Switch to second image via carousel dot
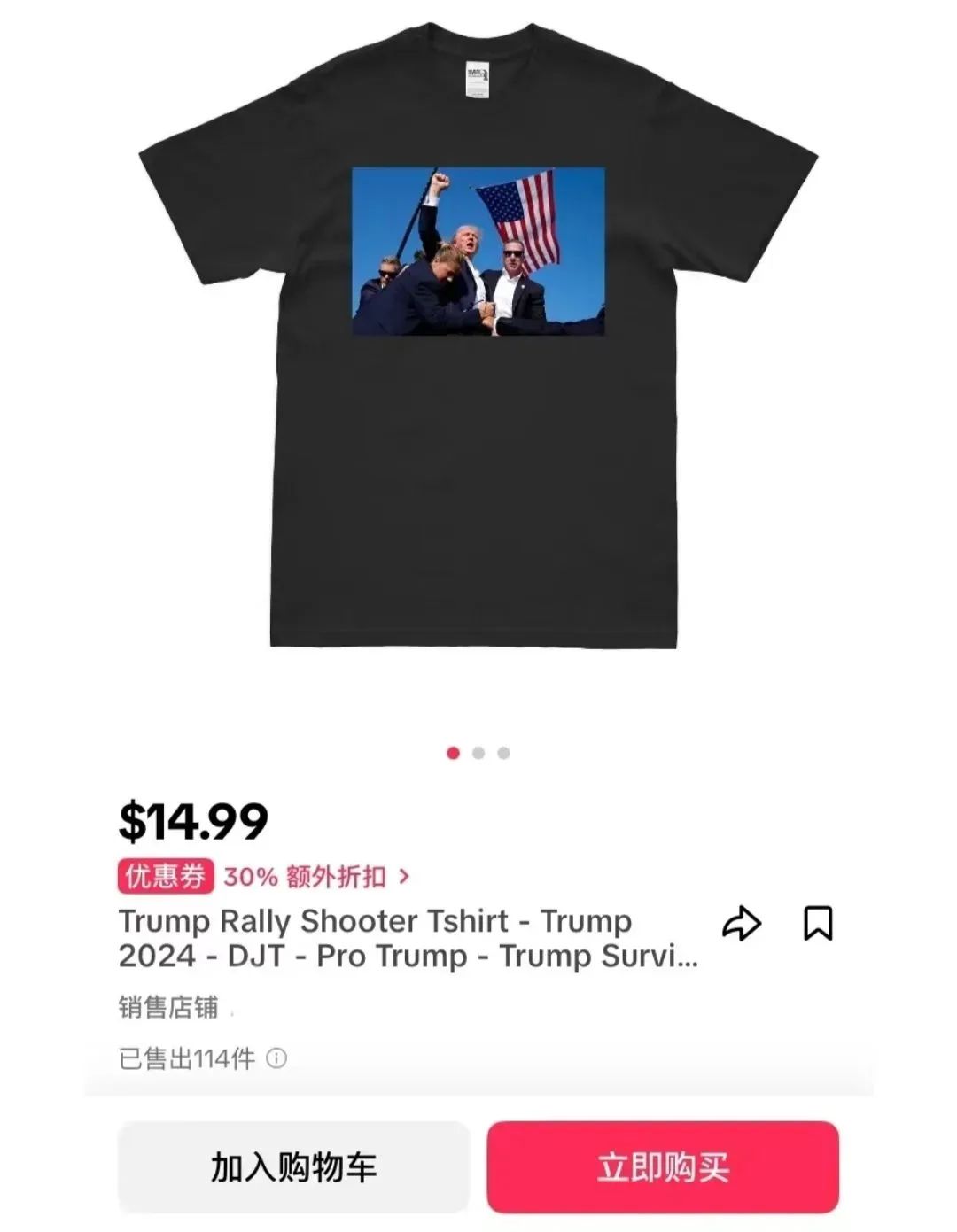The height and width of the screenshot is (1232, 957). coord(478,754)
